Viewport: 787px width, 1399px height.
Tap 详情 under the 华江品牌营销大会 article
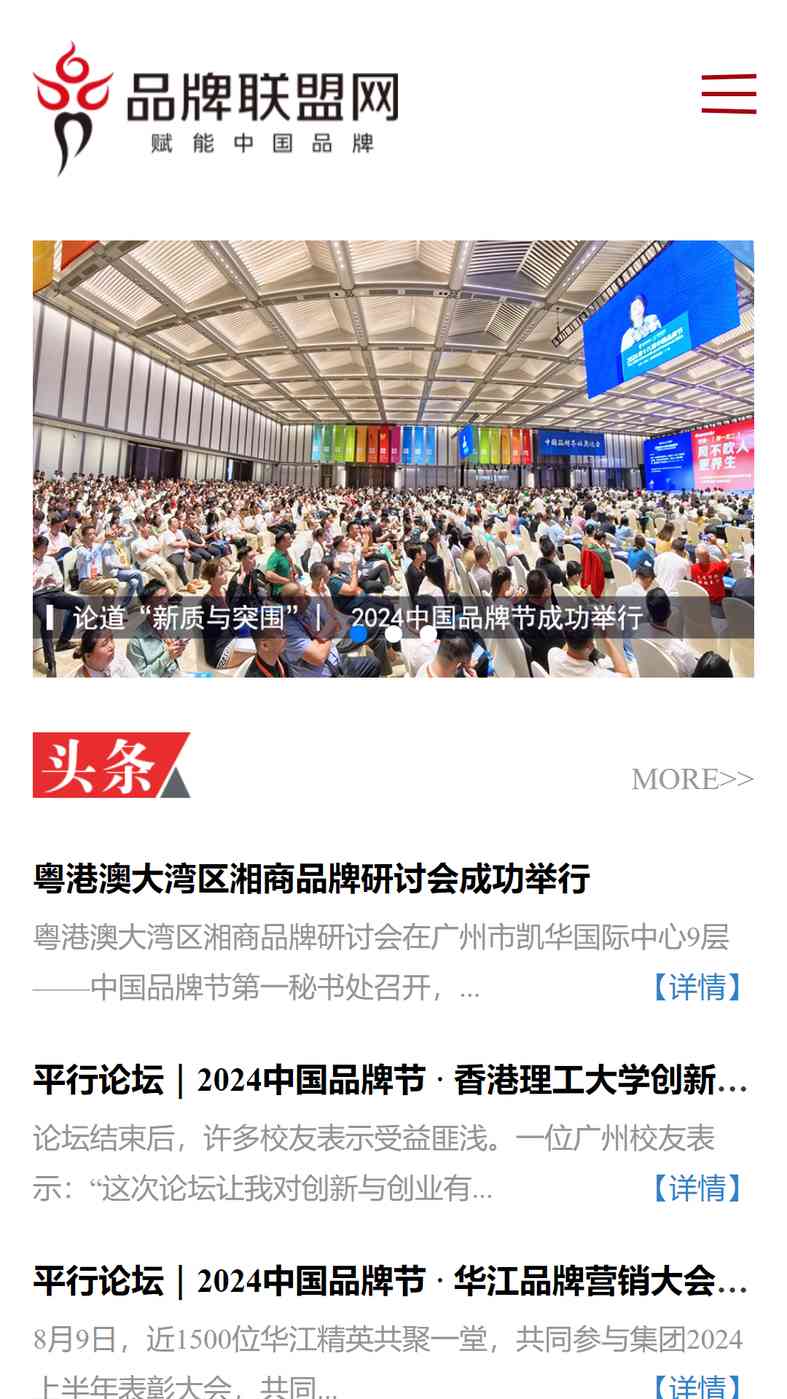[x=697, y=1387]
